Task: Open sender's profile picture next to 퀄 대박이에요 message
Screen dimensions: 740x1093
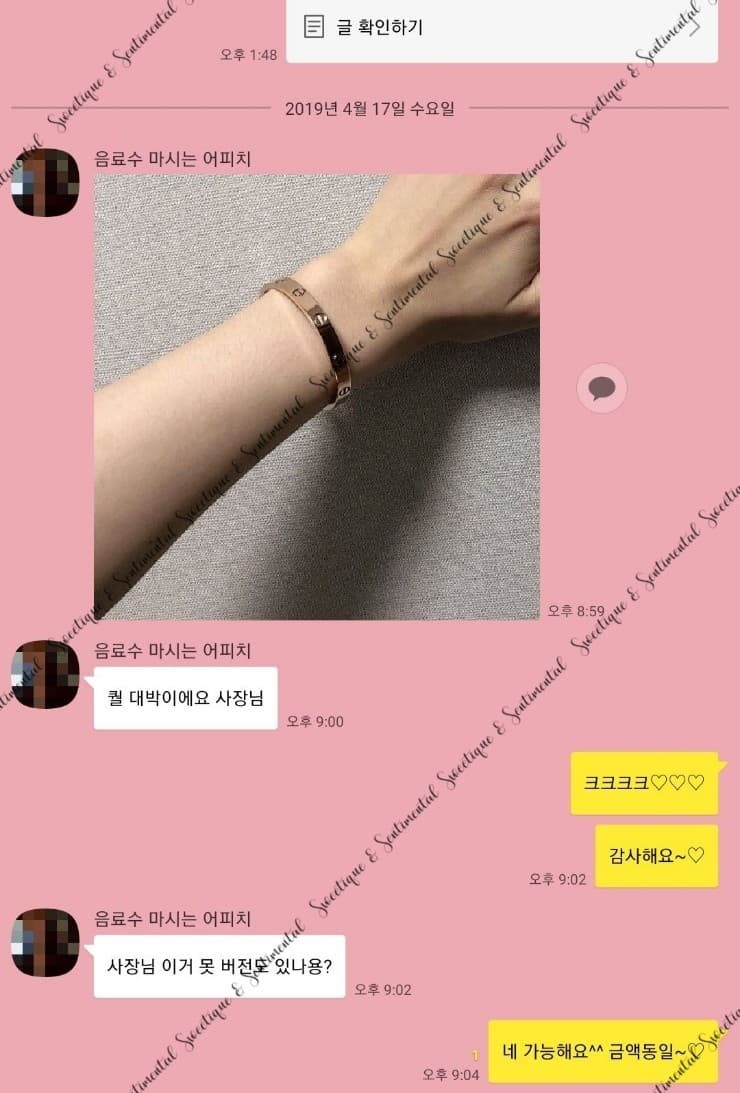Action: (45, 675)
